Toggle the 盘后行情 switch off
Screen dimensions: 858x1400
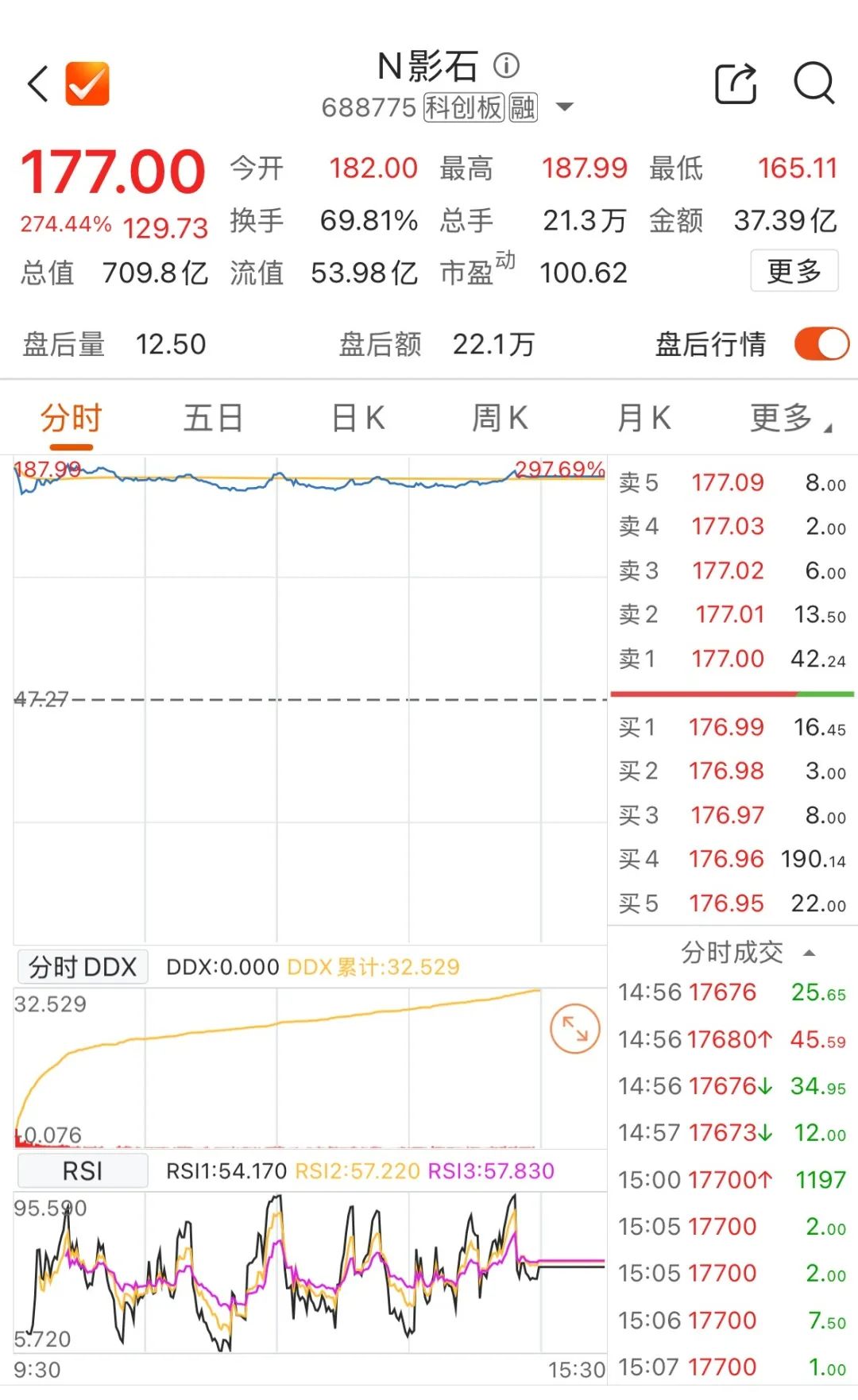coord(821,344)
